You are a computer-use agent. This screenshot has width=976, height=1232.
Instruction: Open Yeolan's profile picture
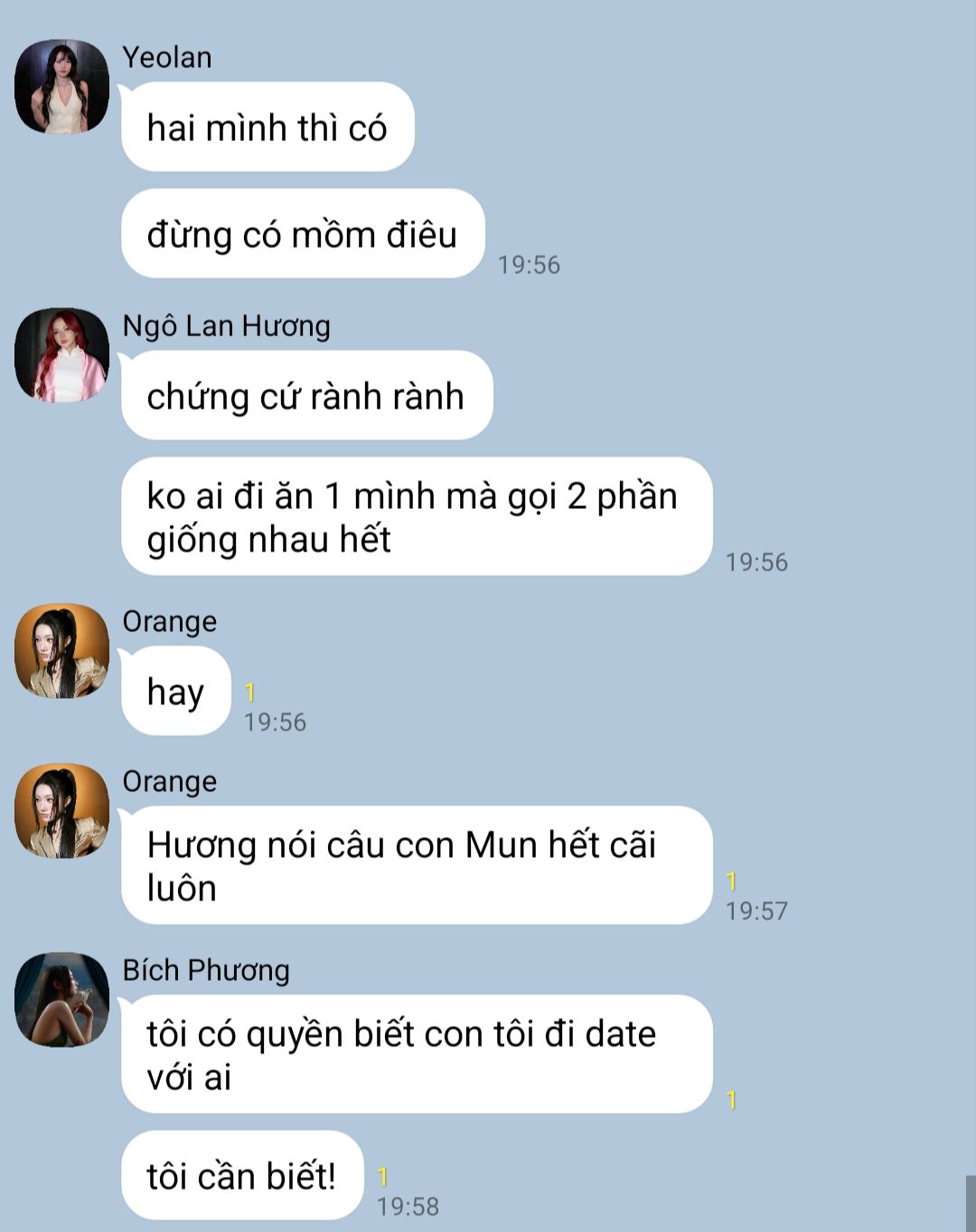(x=61, y=87)
